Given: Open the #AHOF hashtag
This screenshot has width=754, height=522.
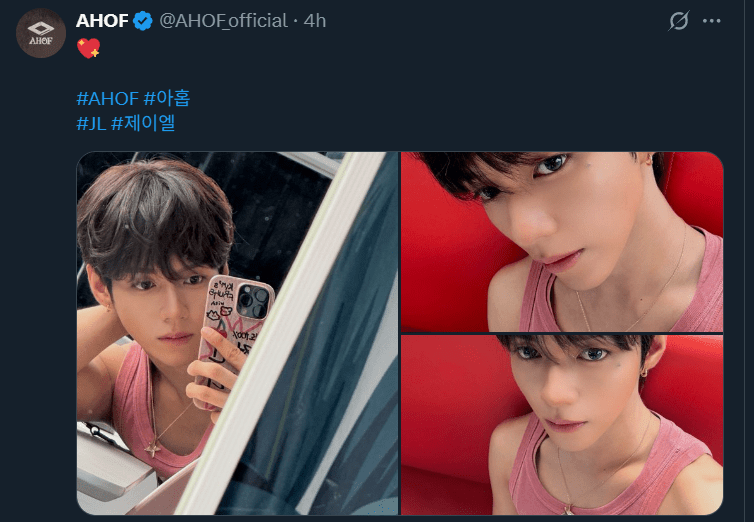Looking at the screenshot, I should [107, 98].
